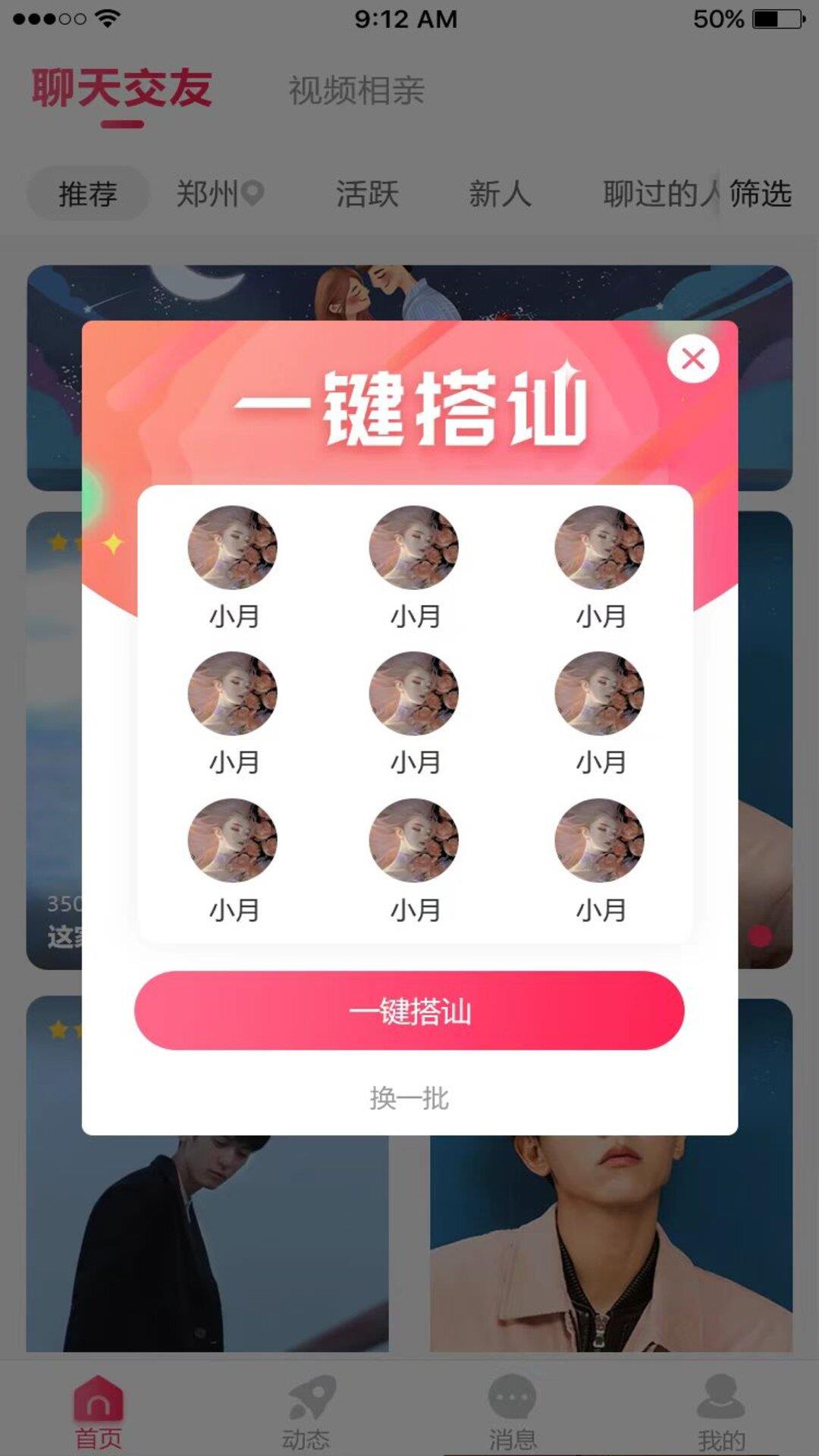
Task: Tap the pink 一键搭讪 button
Action: coord(409,1011)
